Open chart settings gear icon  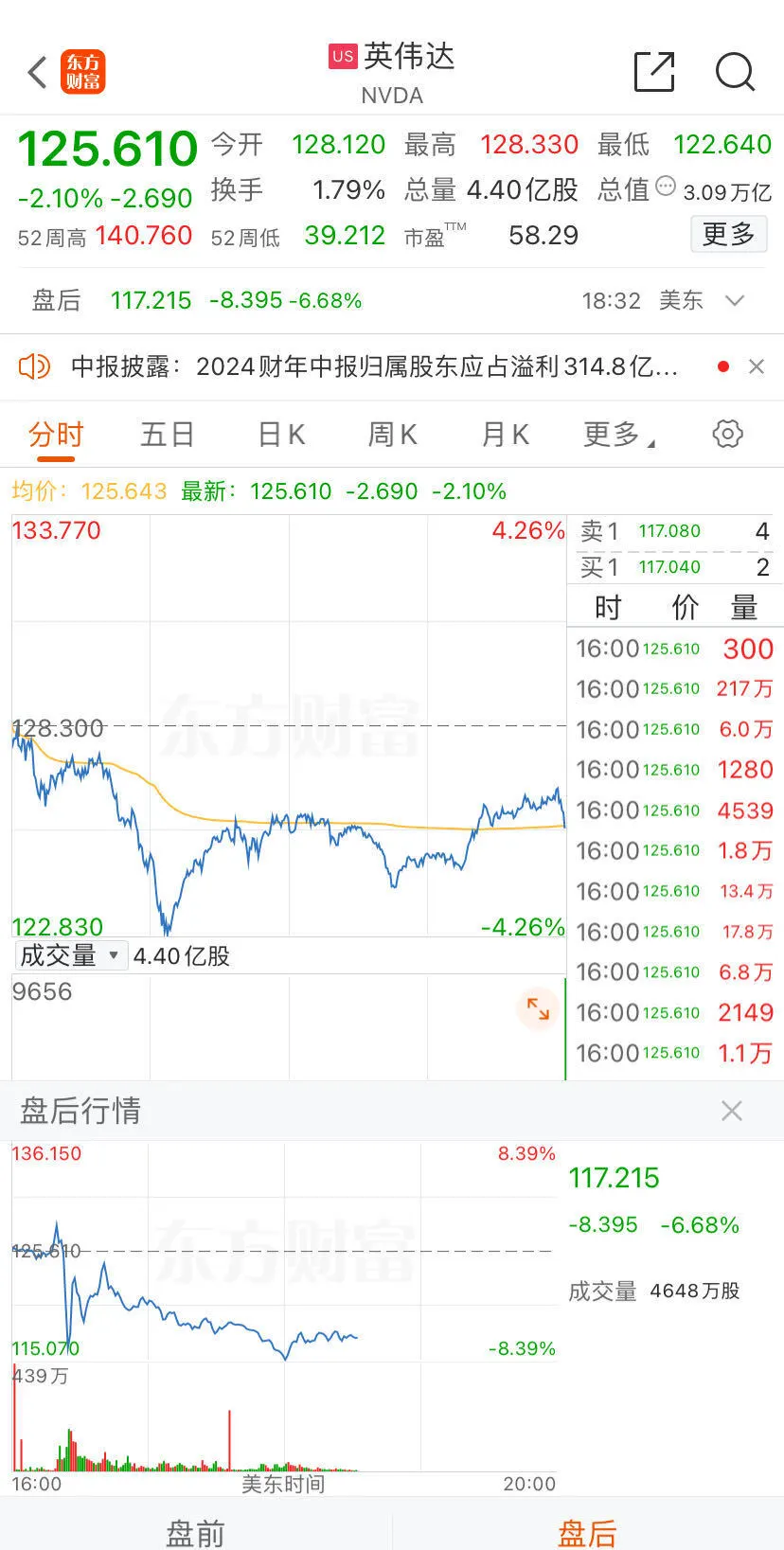727,435
